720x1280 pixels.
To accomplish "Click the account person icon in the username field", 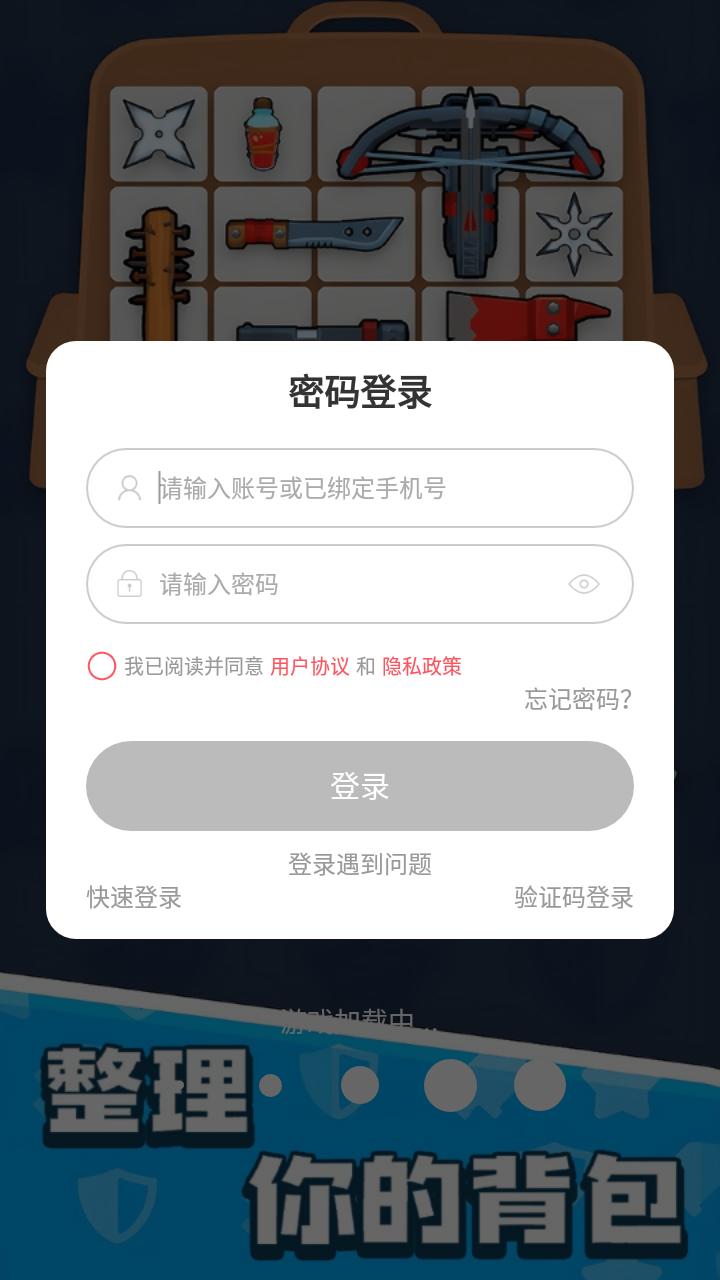I will 128,489.
